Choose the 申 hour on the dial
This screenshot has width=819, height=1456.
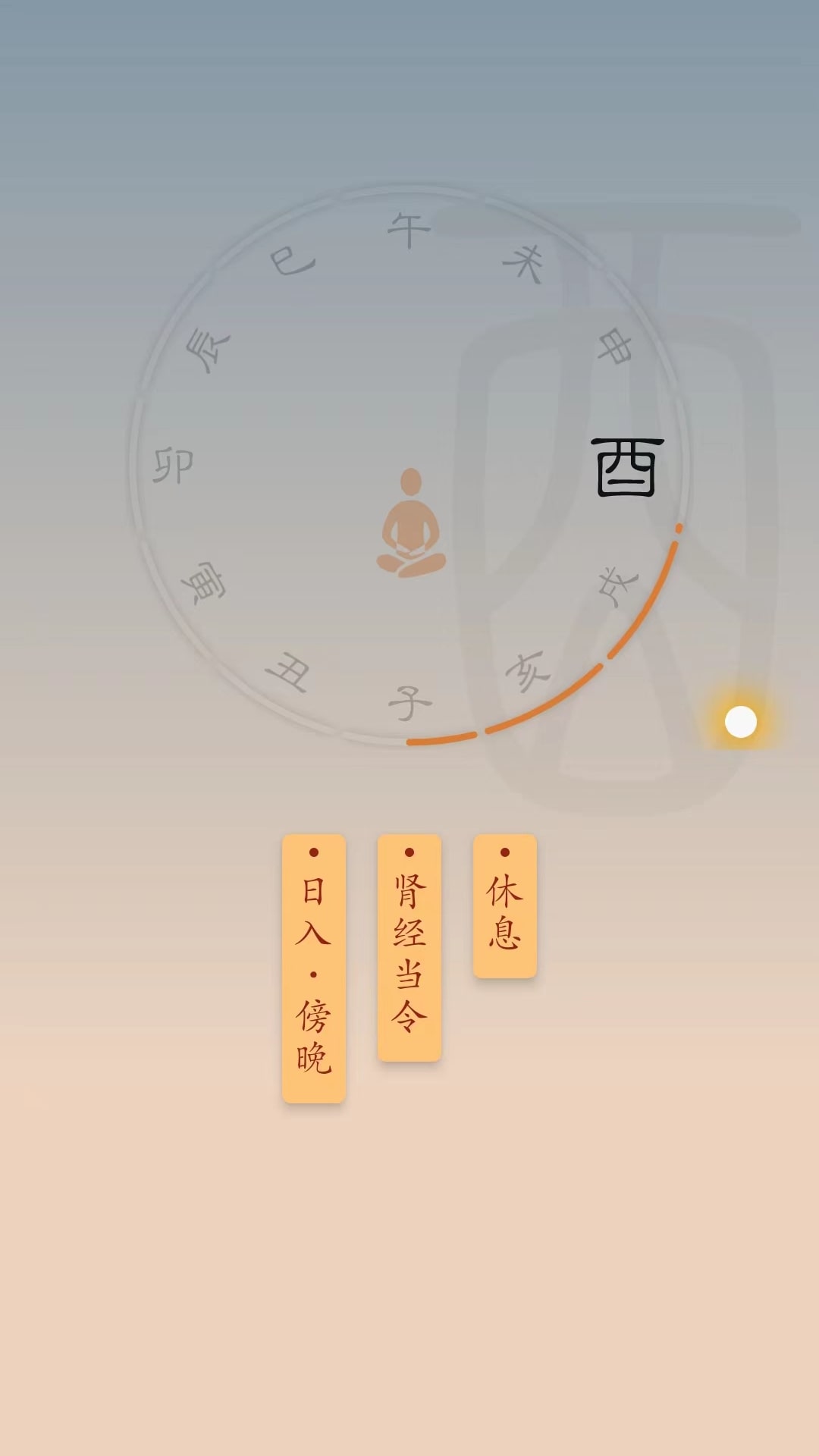tap(614, 347)
